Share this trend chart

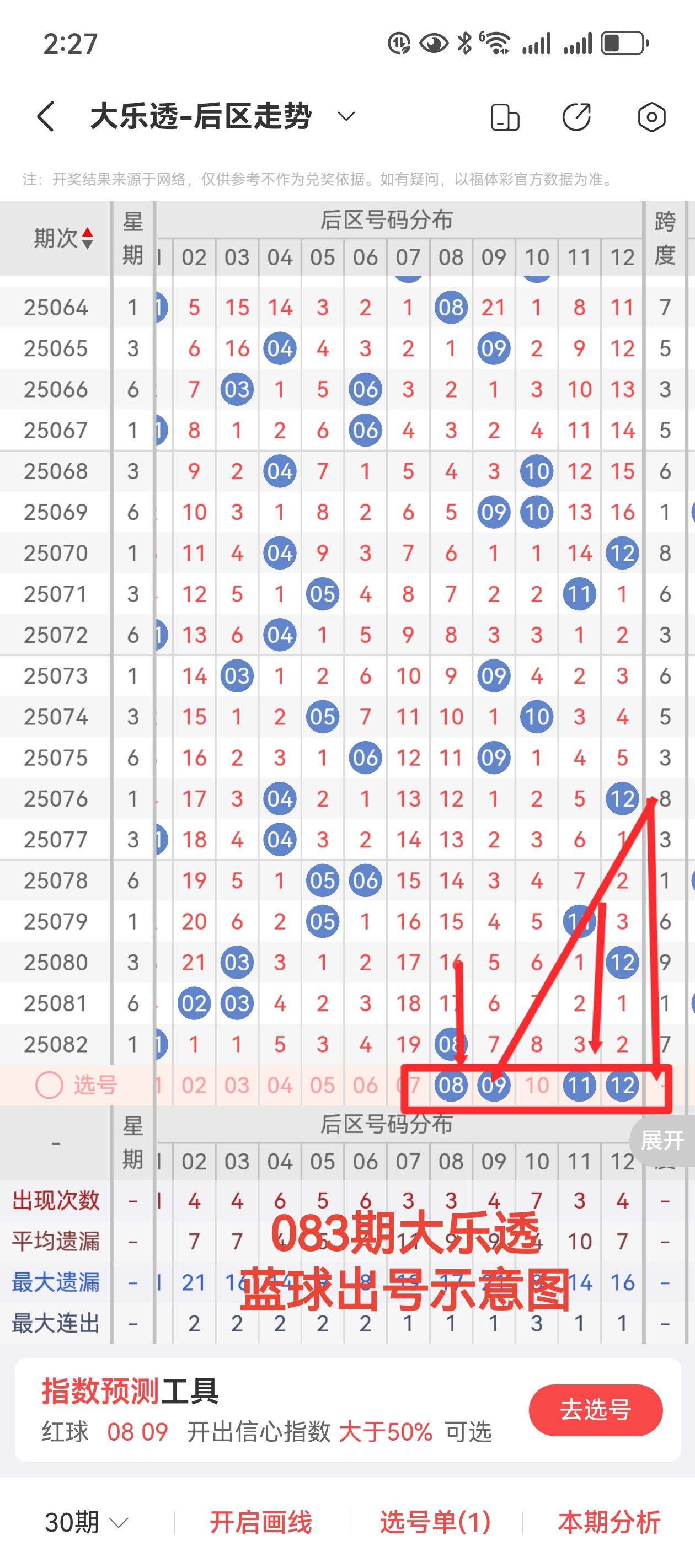(x=576, y=117)
